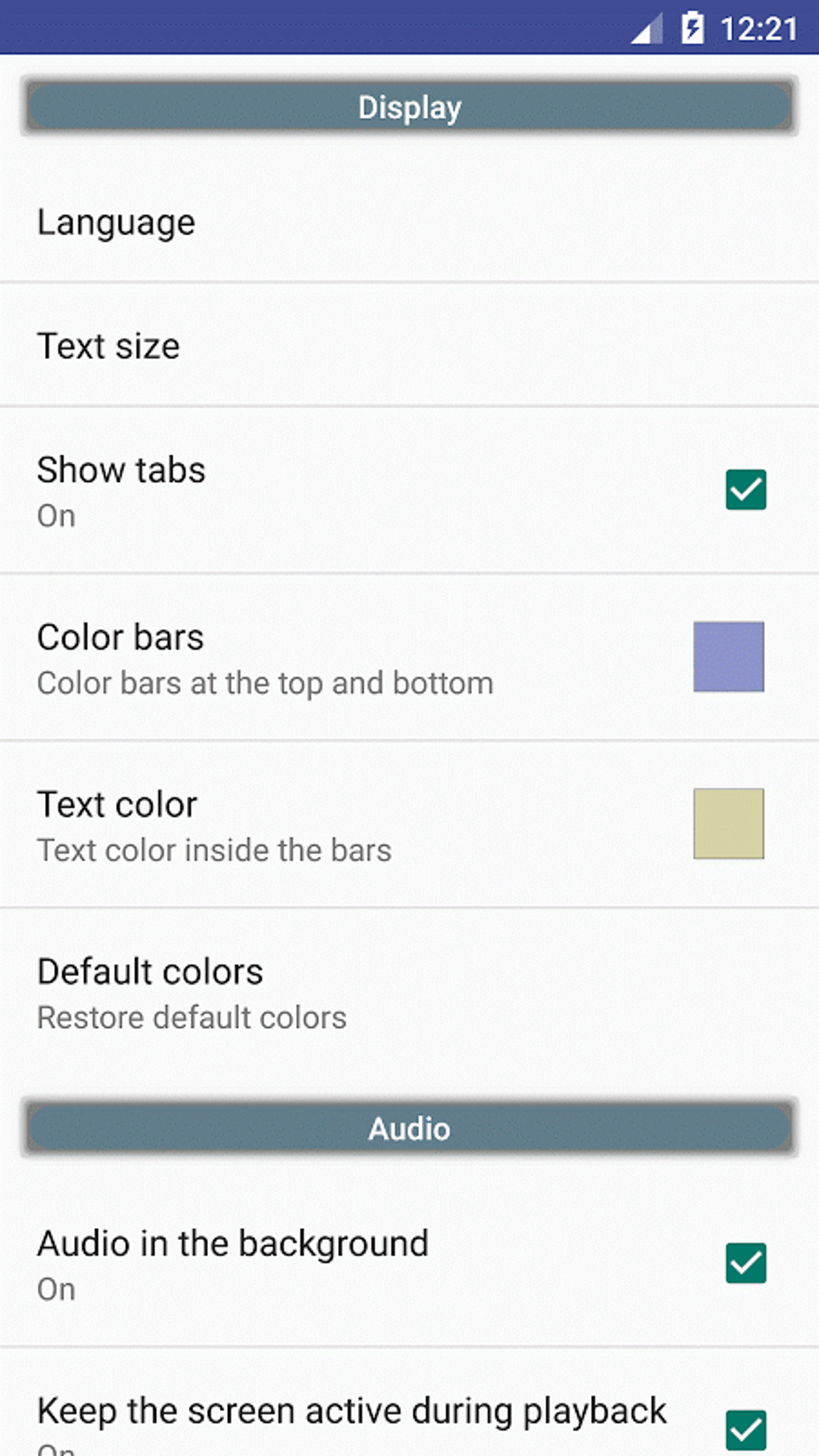The height and width of the screenshot is (1456, 819).
Task: Tap the On label under Audio in the background
Action: point(55,1288)
